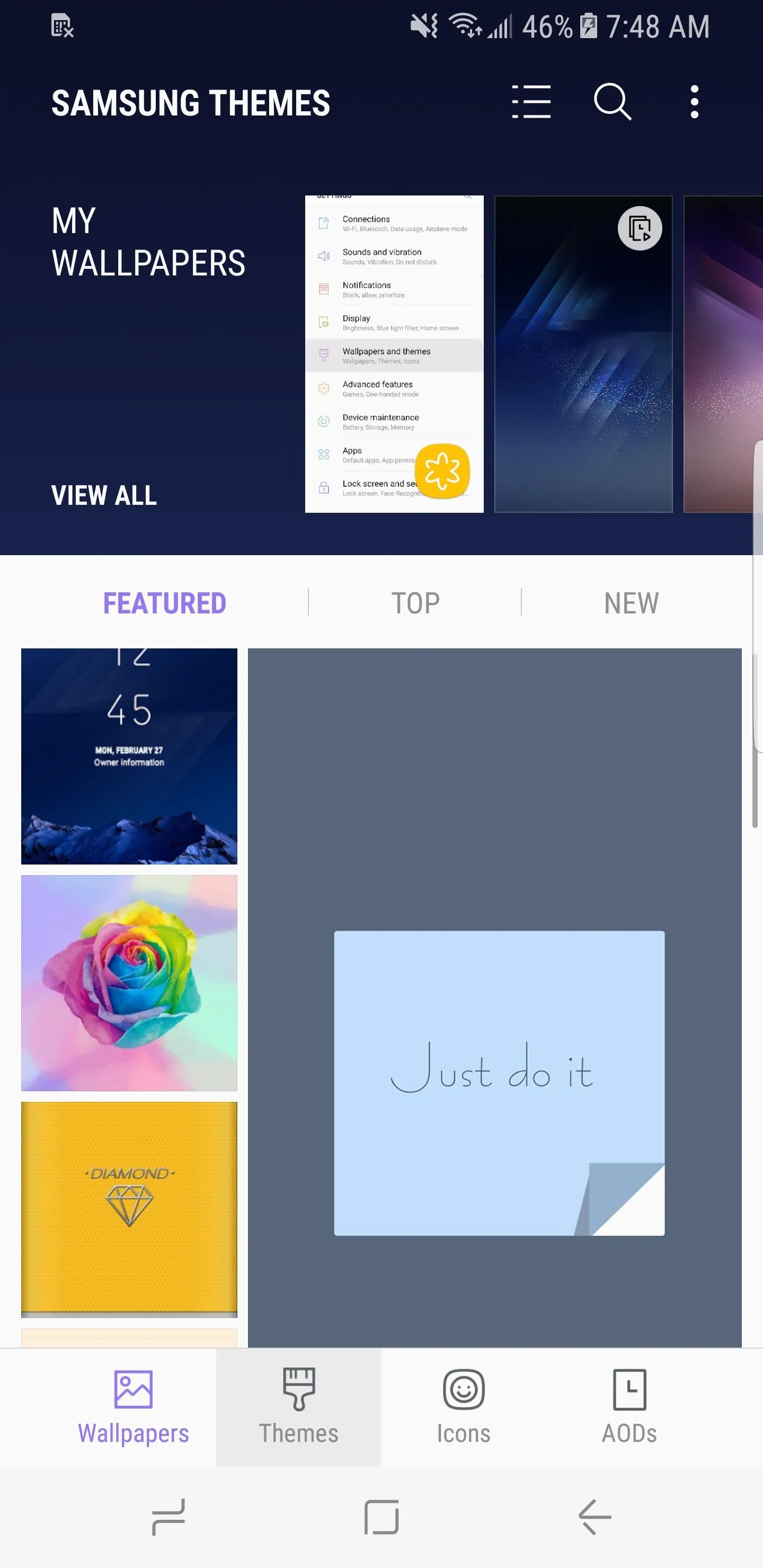Switch to the TOP tab

coord(415,603)
